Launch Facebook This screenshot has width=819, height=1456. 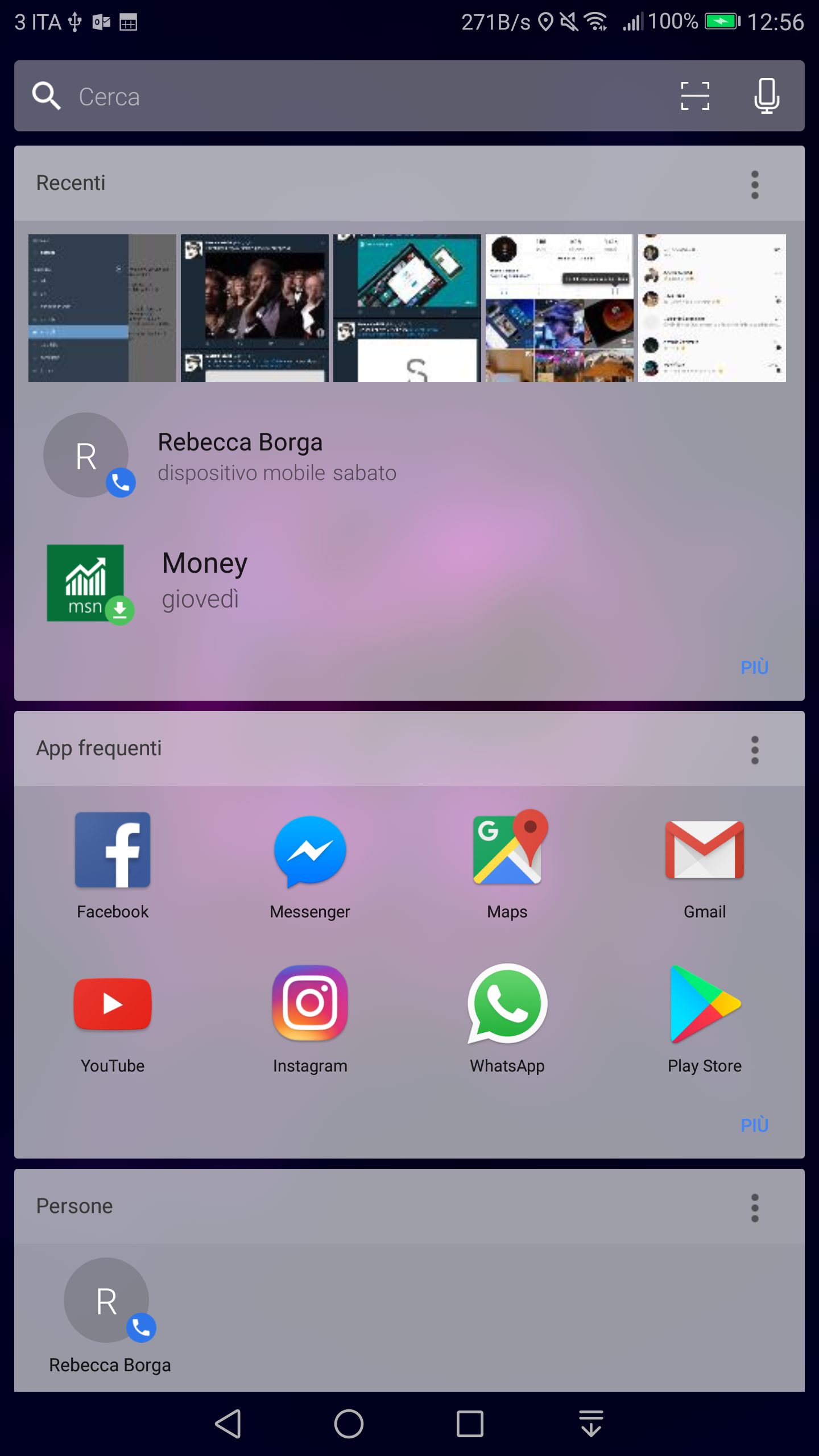[113, 866]
